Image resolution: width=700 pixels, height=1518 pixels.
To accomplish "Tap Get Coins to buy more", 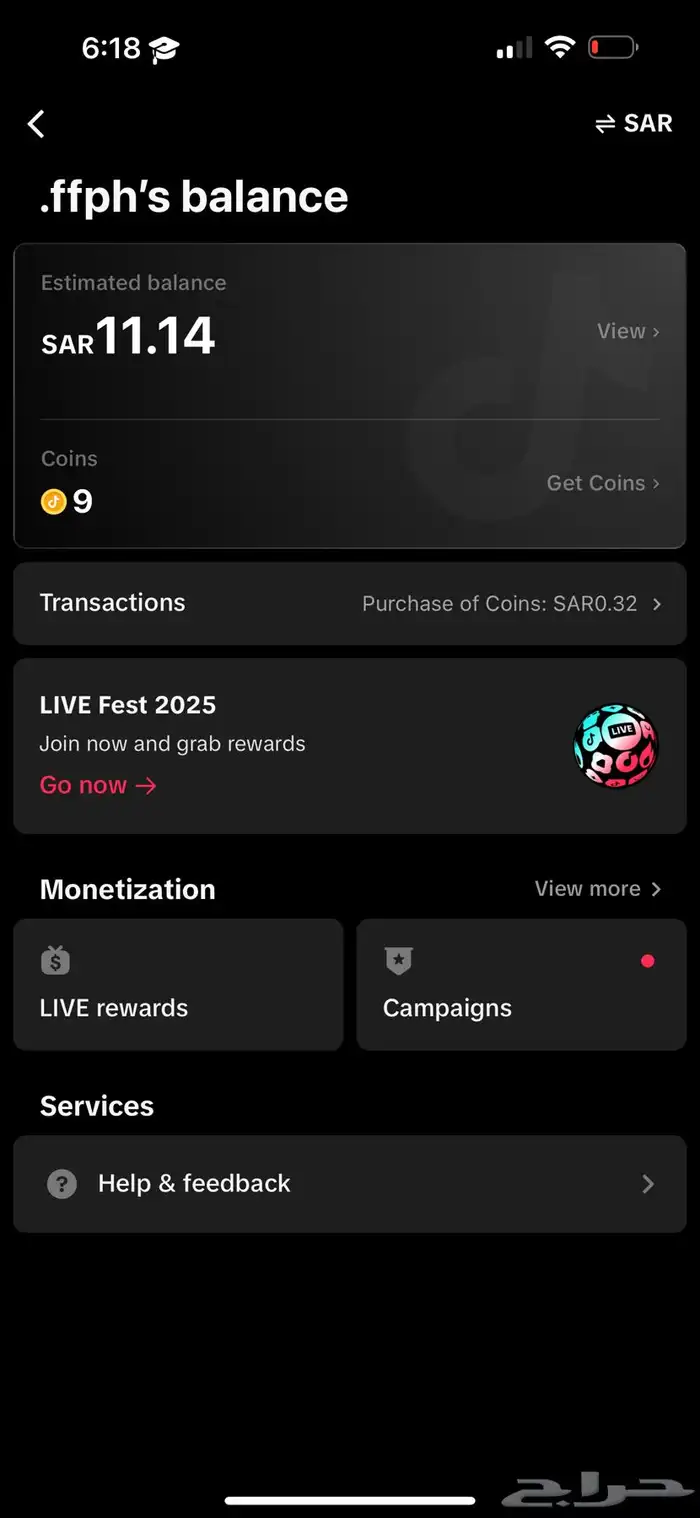I will click(602, 483).
